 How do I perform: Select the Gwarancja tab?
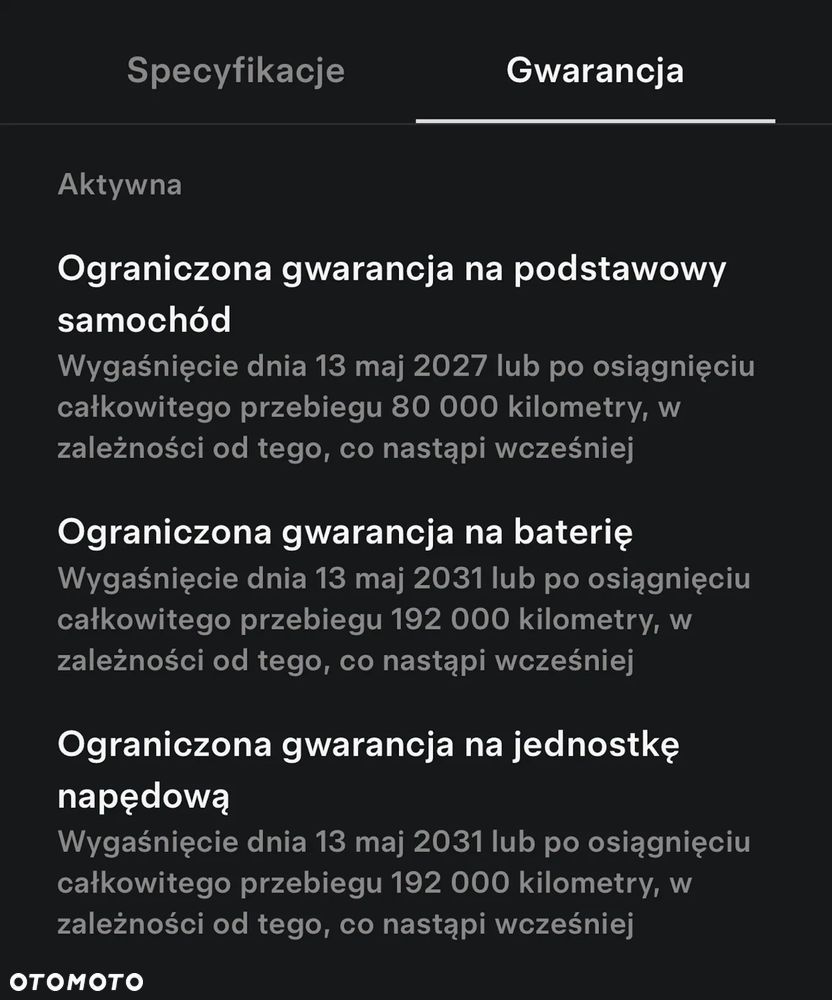click(x=595, y=71)
